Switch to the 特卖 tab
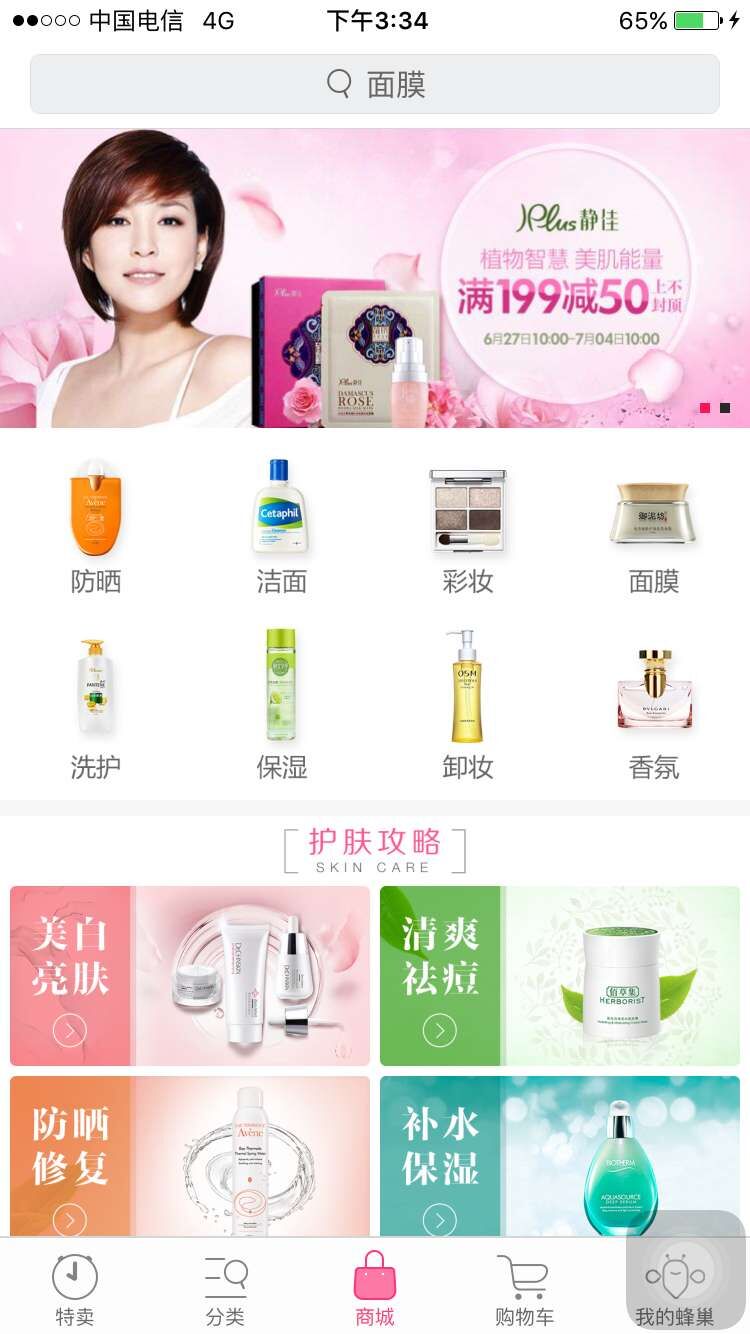The image size is (750, 1334). tap(75, 1290)
